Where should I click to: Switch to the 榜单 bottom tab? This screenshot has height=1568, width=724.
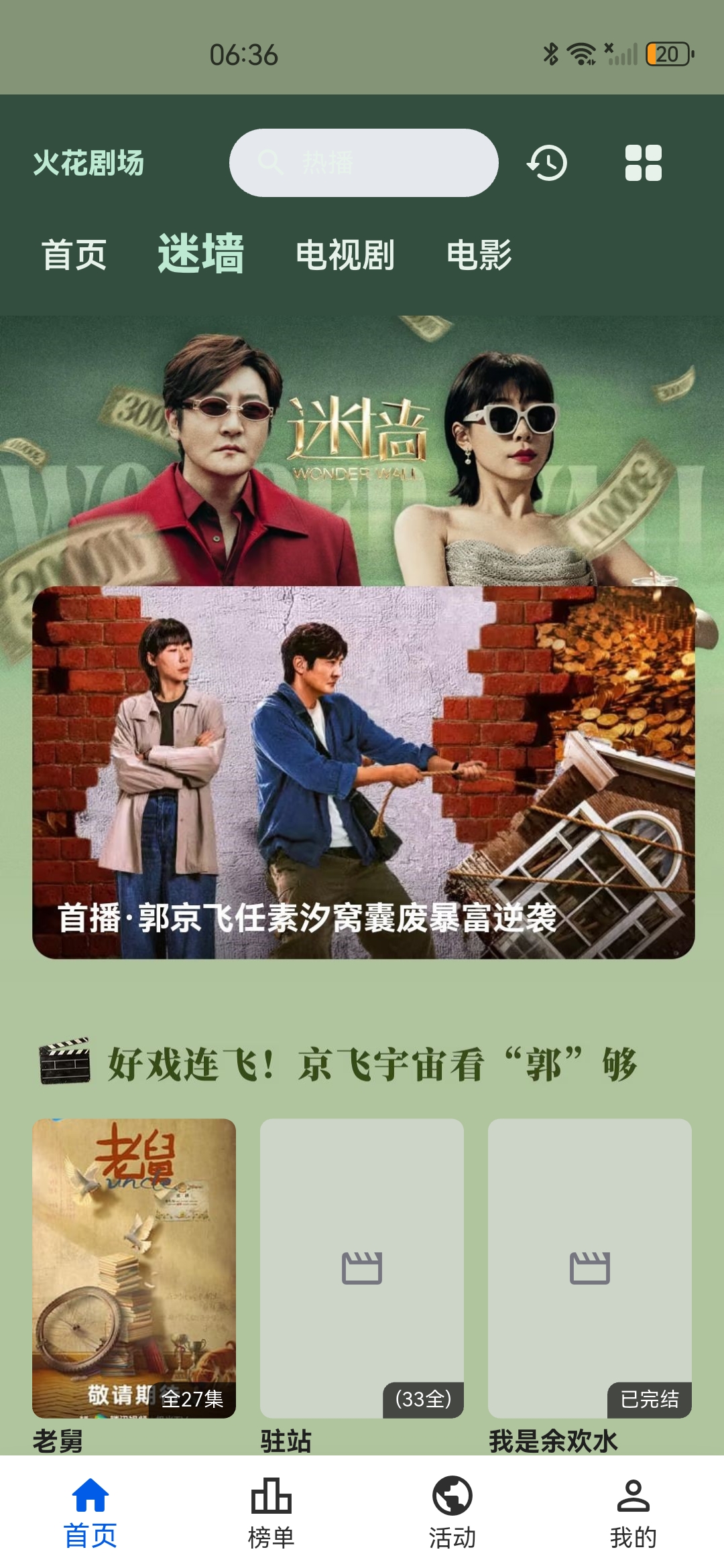point(271,1513)
